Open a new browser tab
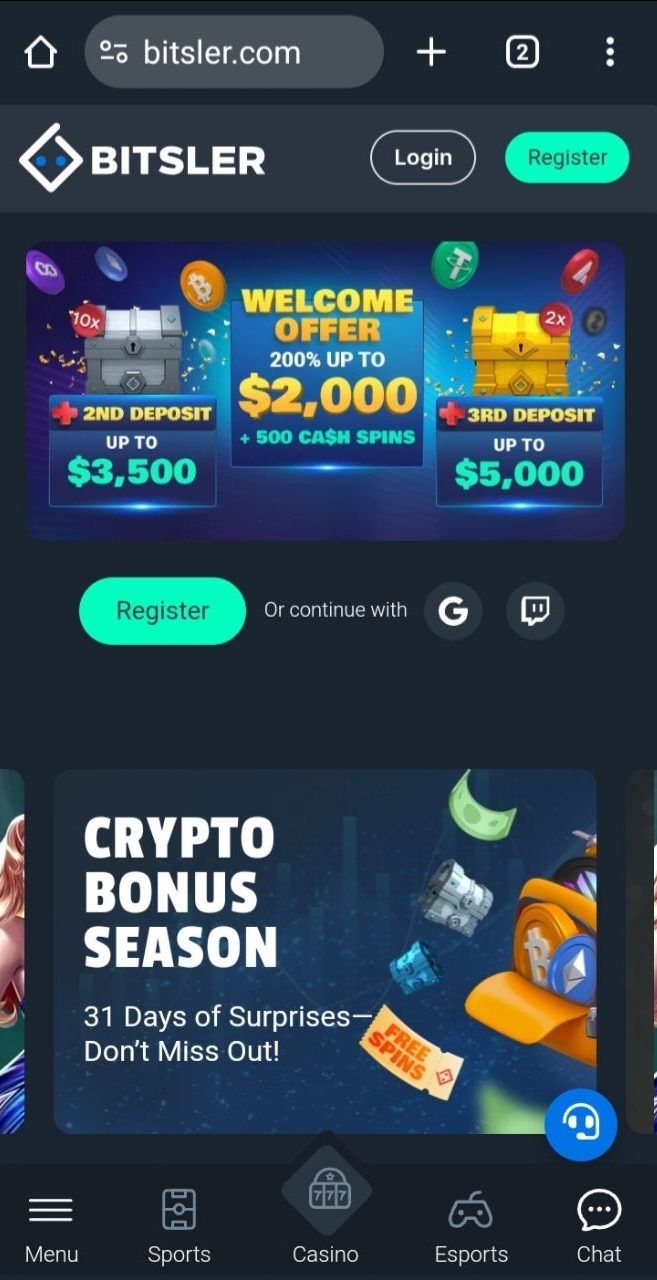Screen dimensions: 657x1280 click(x=431, y=52)
